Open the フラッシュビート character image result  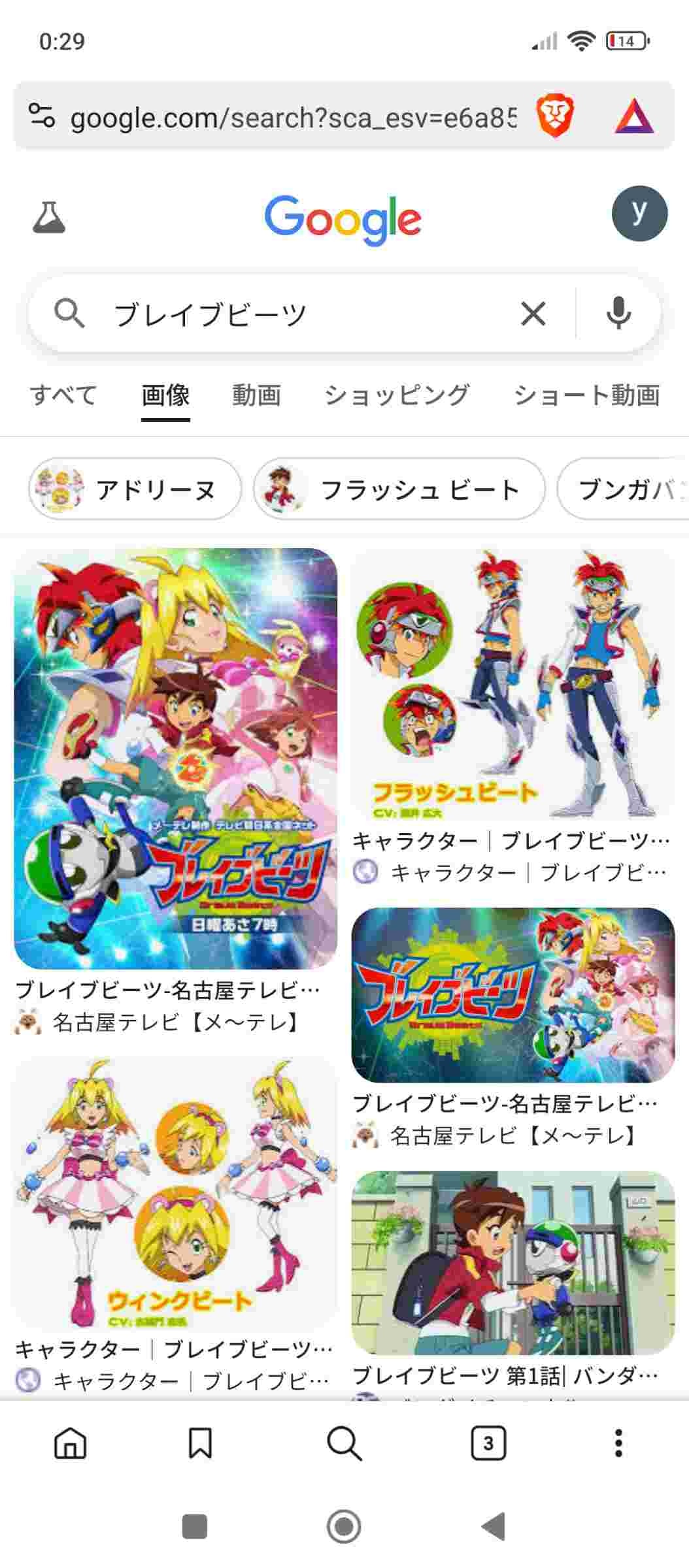pos(513,683)
